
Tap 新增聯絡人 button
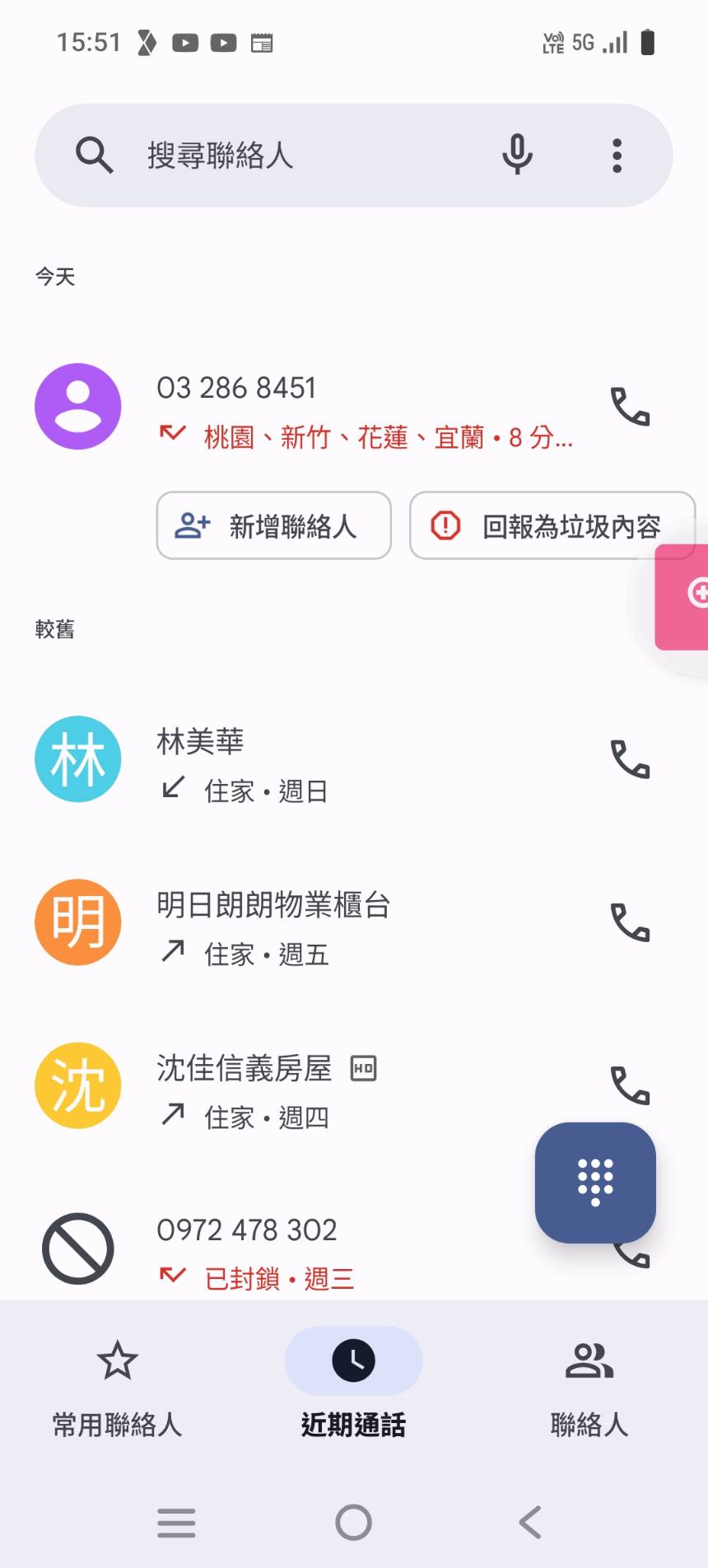click(x=274, y=525)
